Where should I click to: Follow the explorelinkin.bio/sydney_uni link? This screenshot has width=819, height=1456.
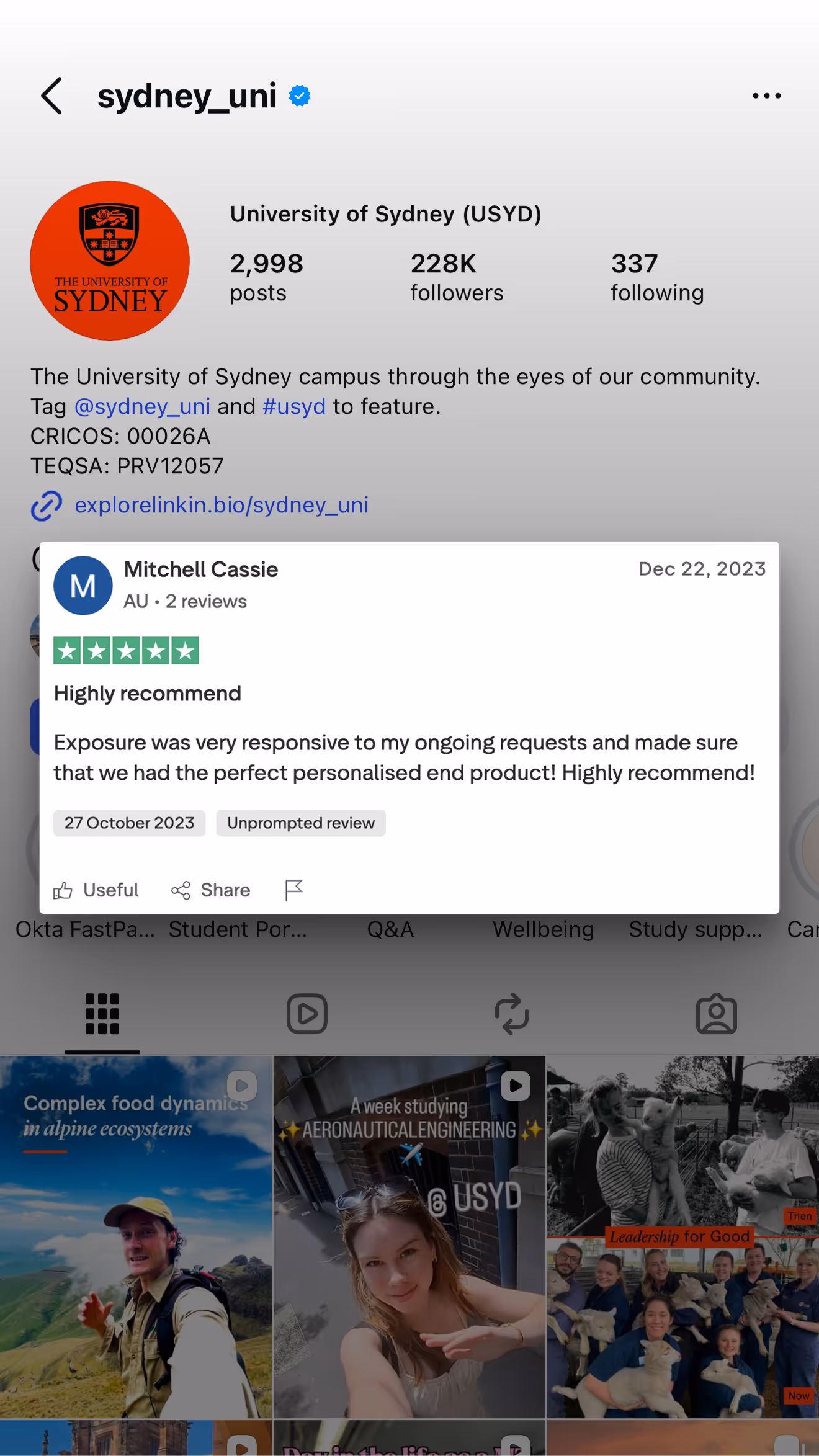222,505
